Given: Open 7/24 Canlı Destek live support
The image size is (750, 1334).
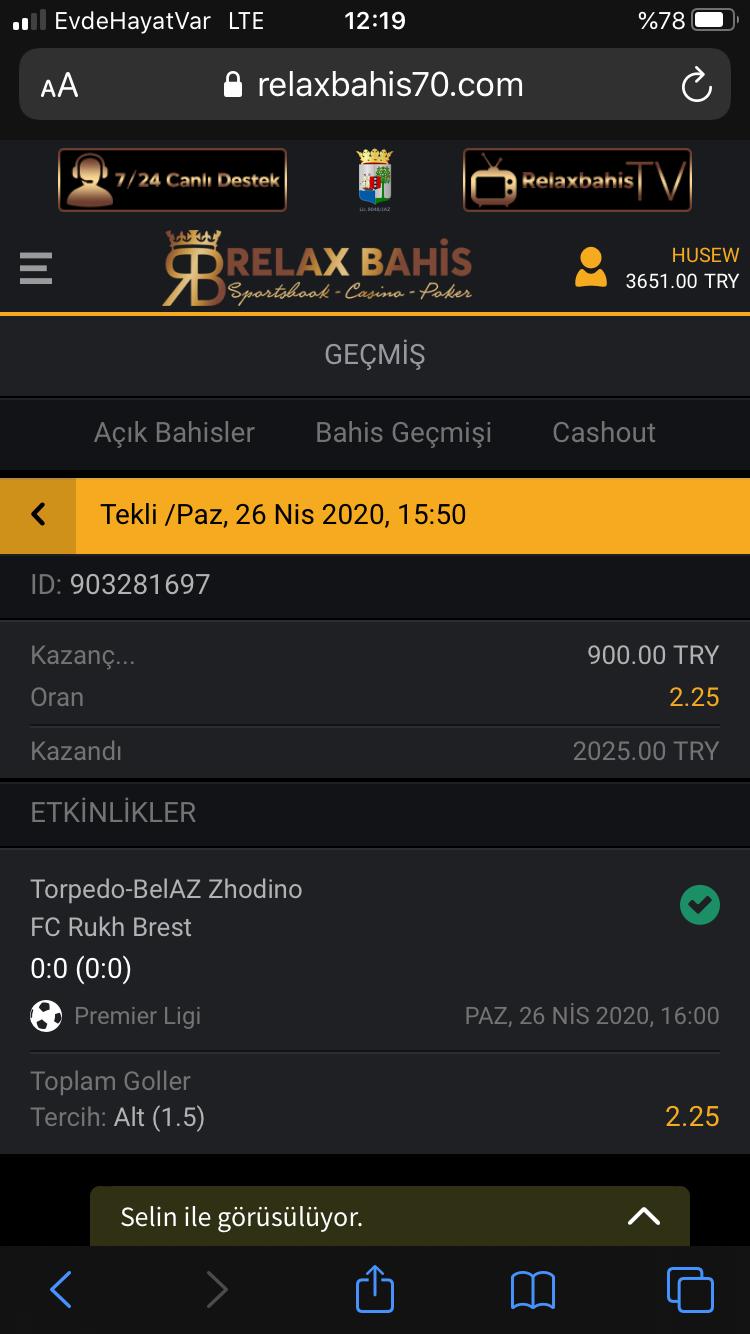Looking at the screenshot, I should tap(172, 180).
